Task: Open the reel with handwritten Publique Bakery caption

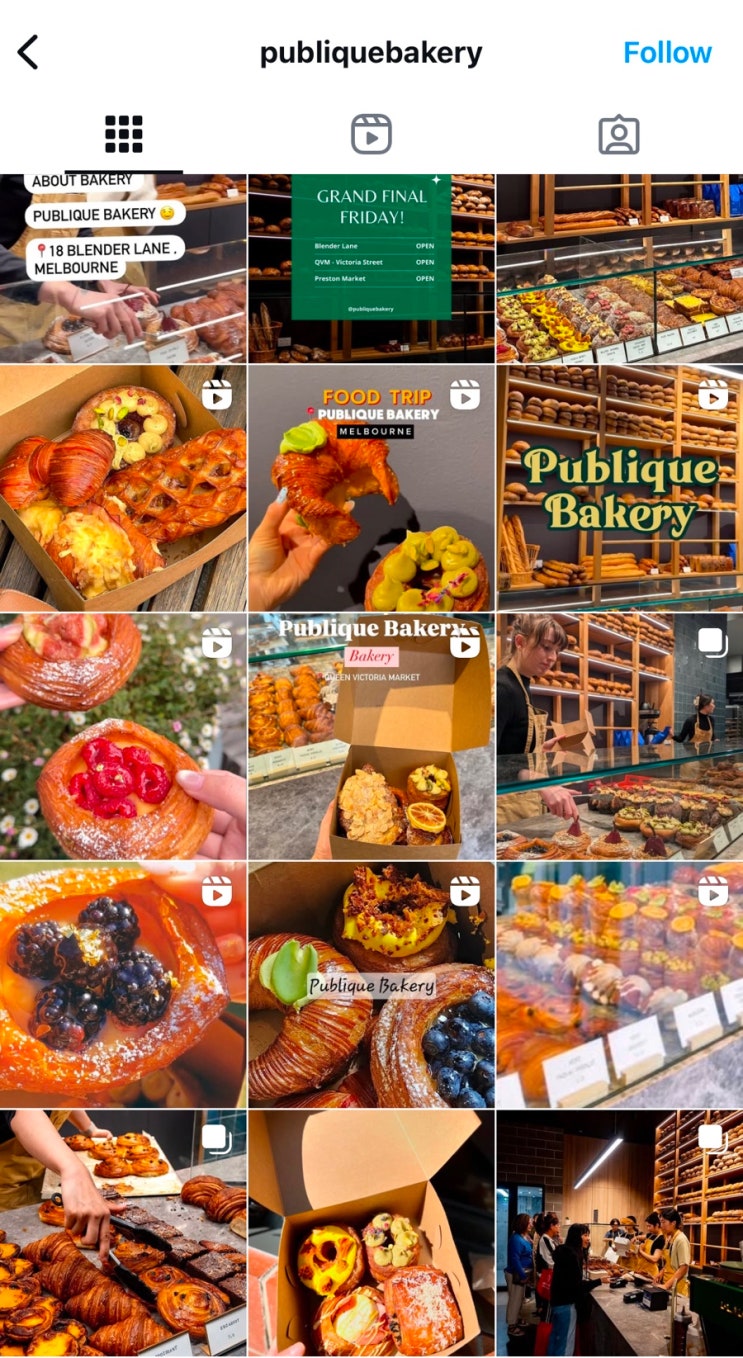Action: [x=371, y=984]
